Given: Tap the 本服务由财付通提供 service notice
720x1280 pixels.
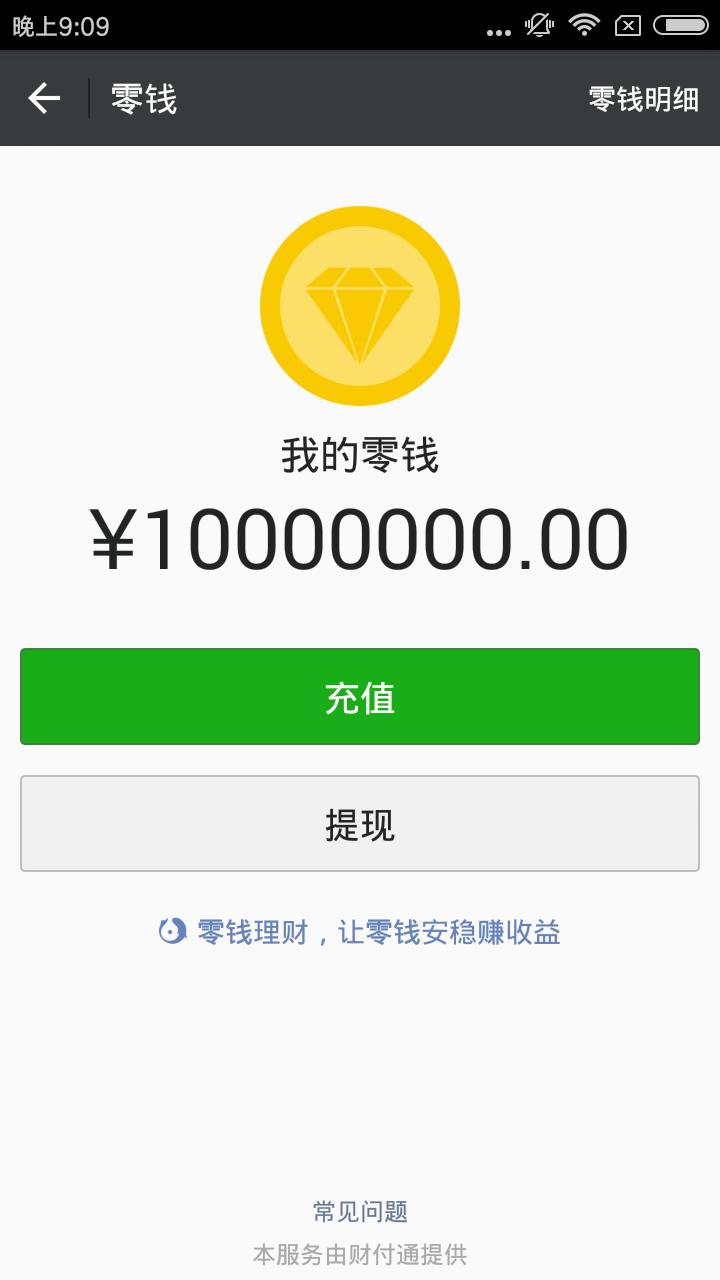Looking at the screenshot, I should point(360,1254).
